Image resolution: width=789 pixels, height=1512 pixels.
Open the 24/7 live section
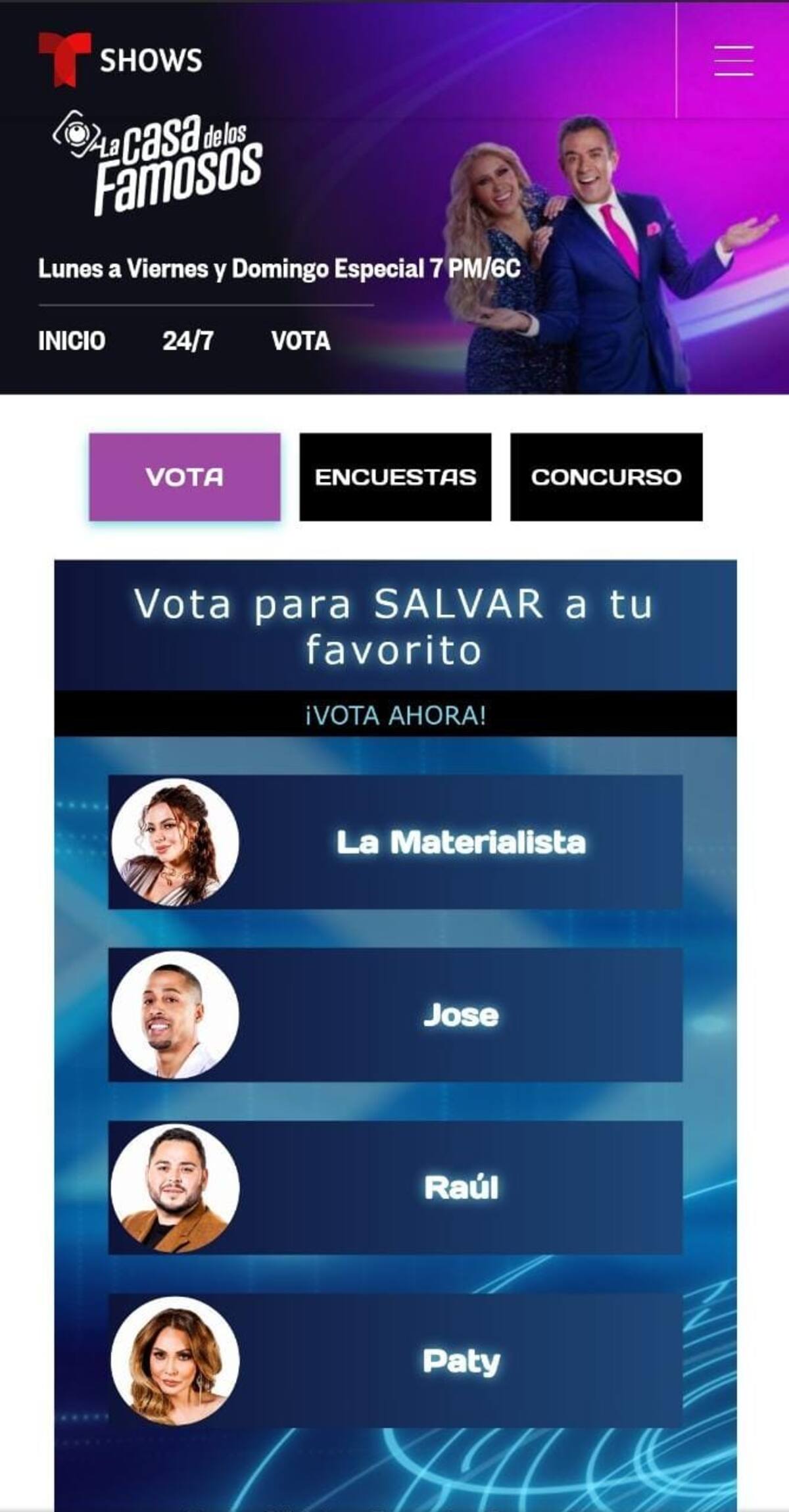187,341
